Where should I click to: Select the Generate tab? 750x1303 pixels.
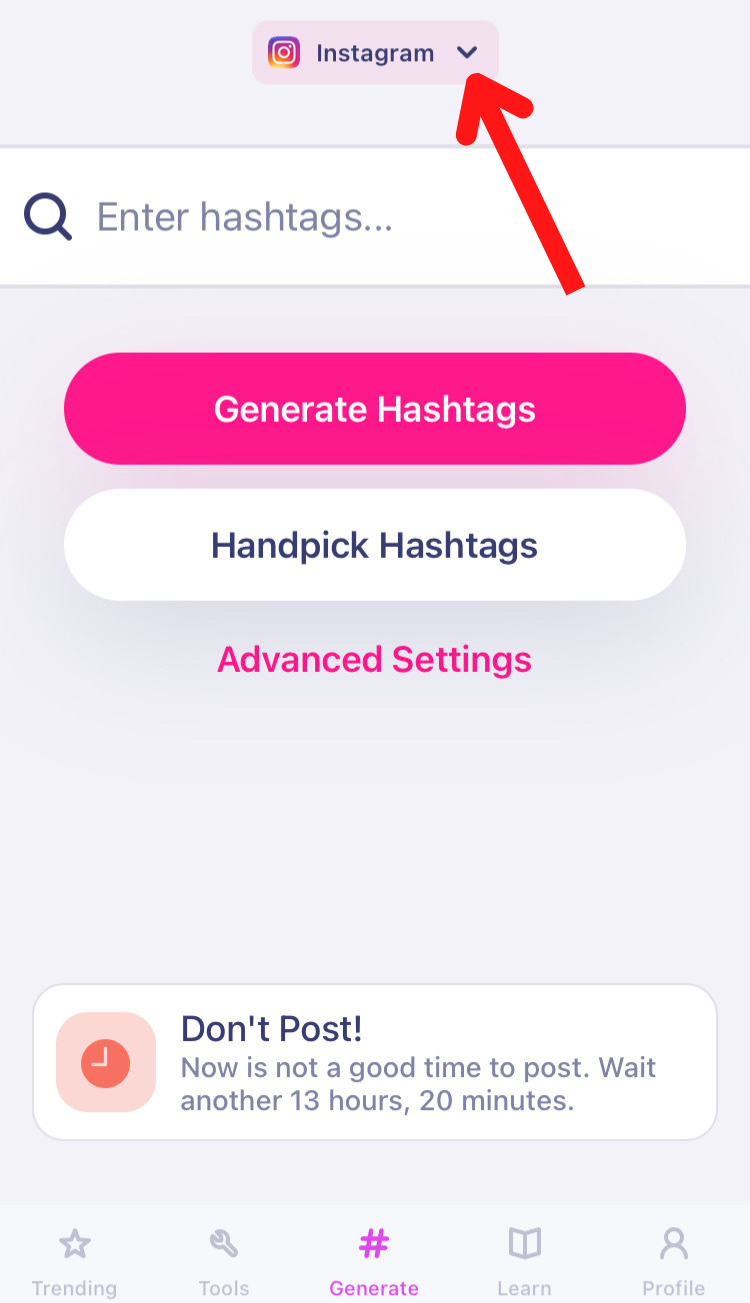click(x=374, y=1262)
